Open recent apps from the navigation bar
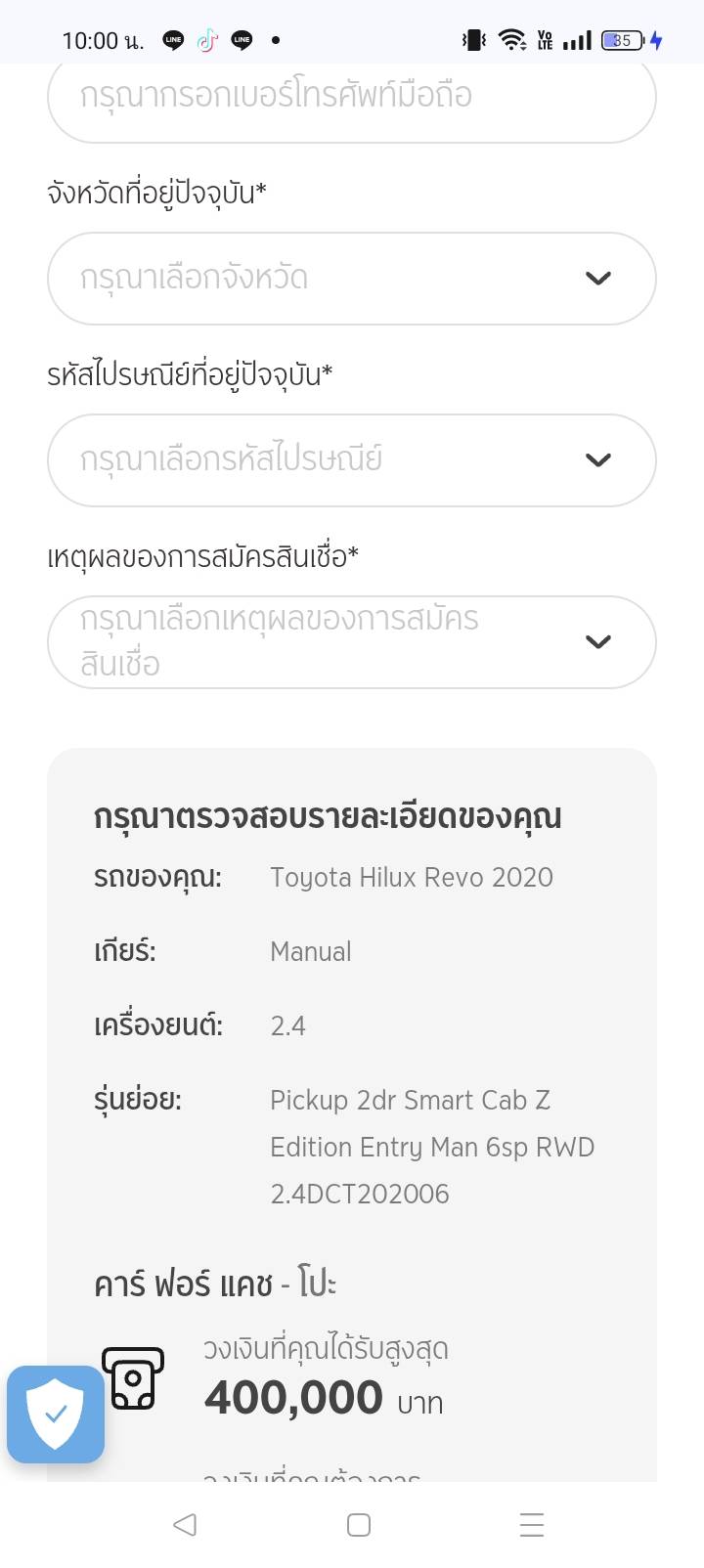The image size is (704, 1568). (531, 1524)
